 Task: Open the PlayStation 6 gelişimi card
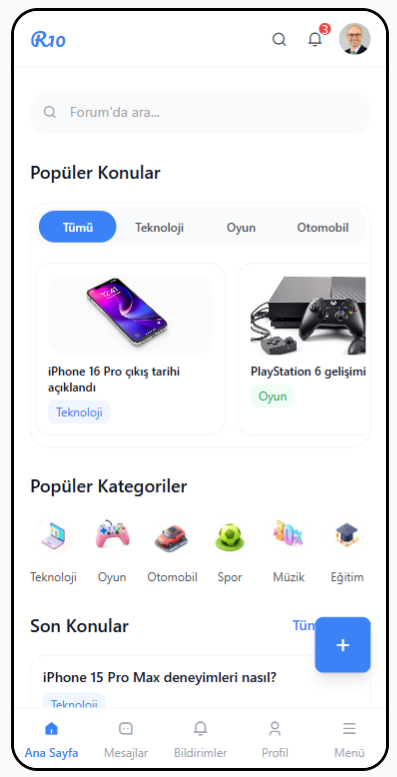pos(302,349)
